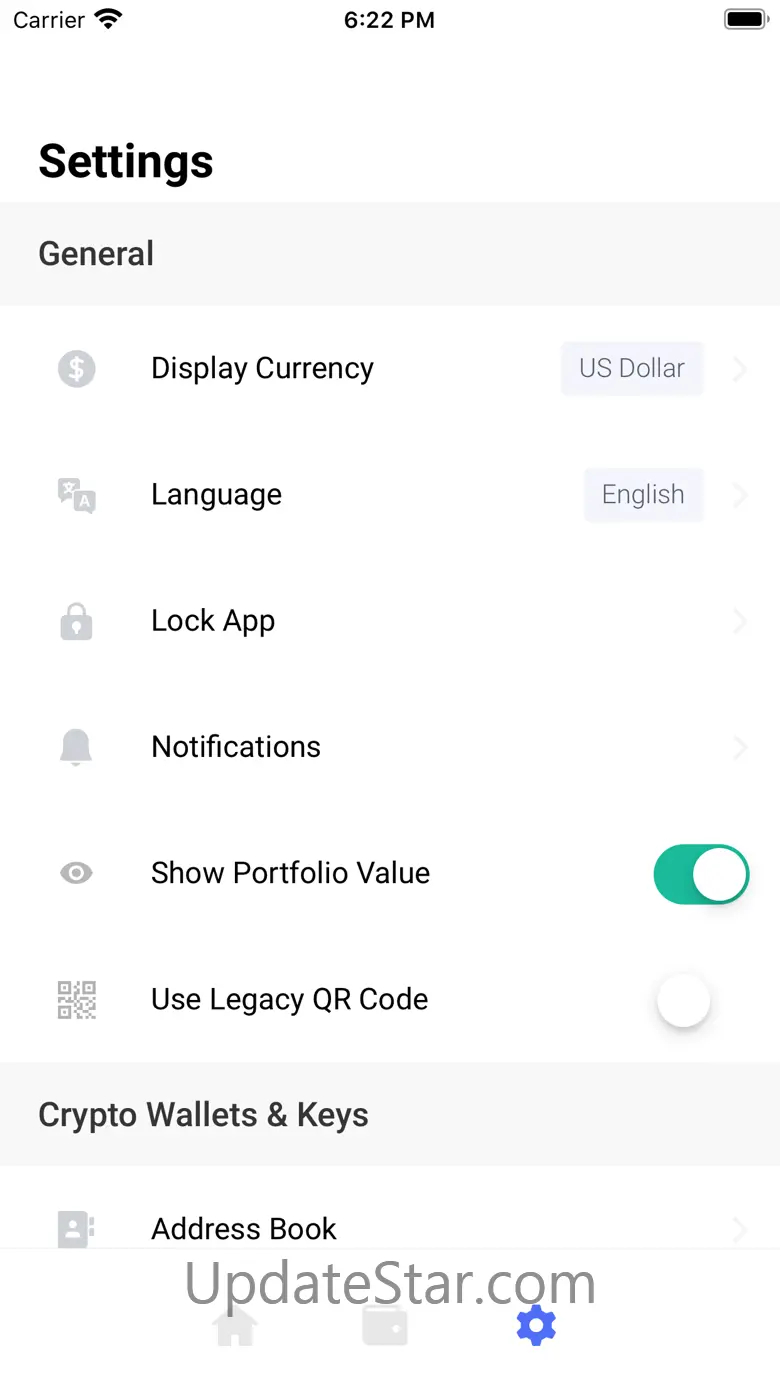The width and height of the screenshot is (780, 1387).
Task: Enable Use Legacy QR Code
Action: 700,1000
